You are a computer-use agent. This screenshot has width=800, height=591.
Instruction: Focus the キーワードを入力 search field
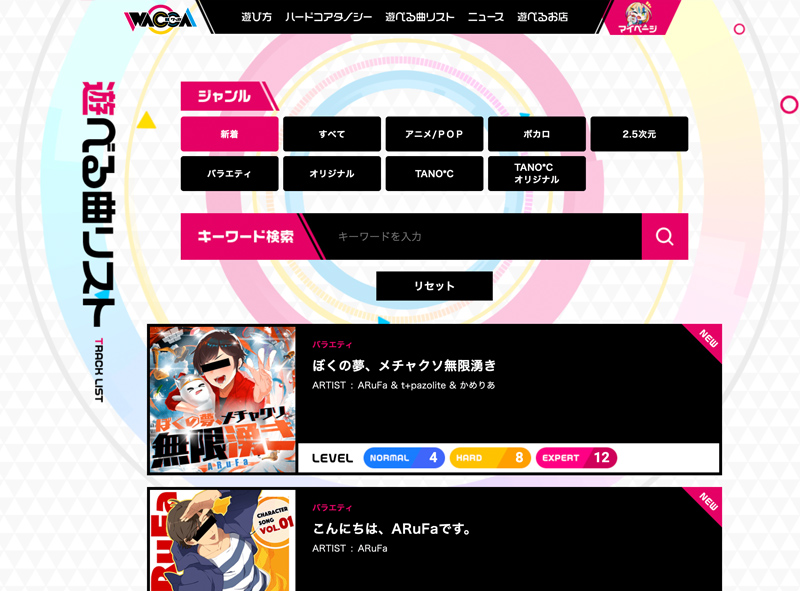click(480, 237)
